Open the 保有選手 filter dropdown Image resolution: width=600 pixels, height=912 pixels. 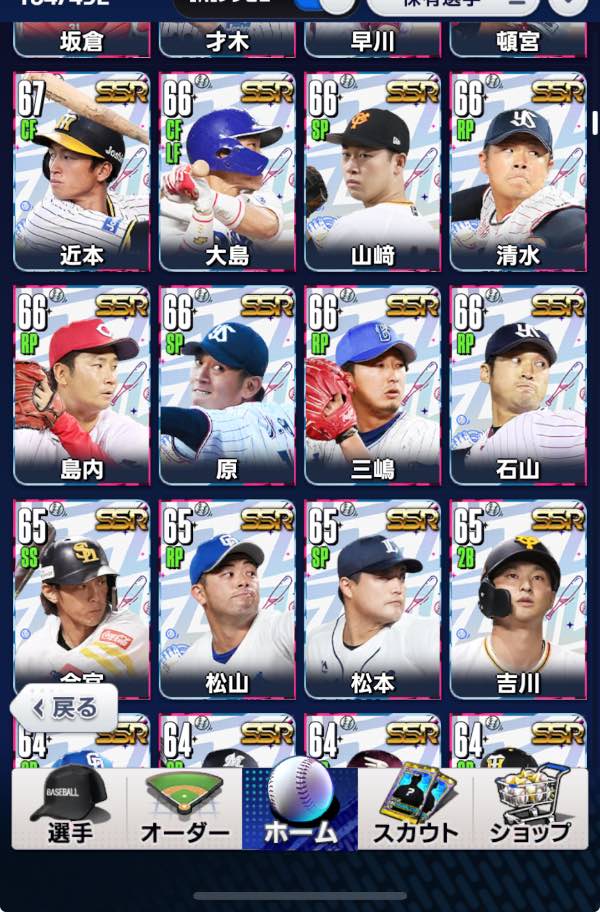point(452,8)
